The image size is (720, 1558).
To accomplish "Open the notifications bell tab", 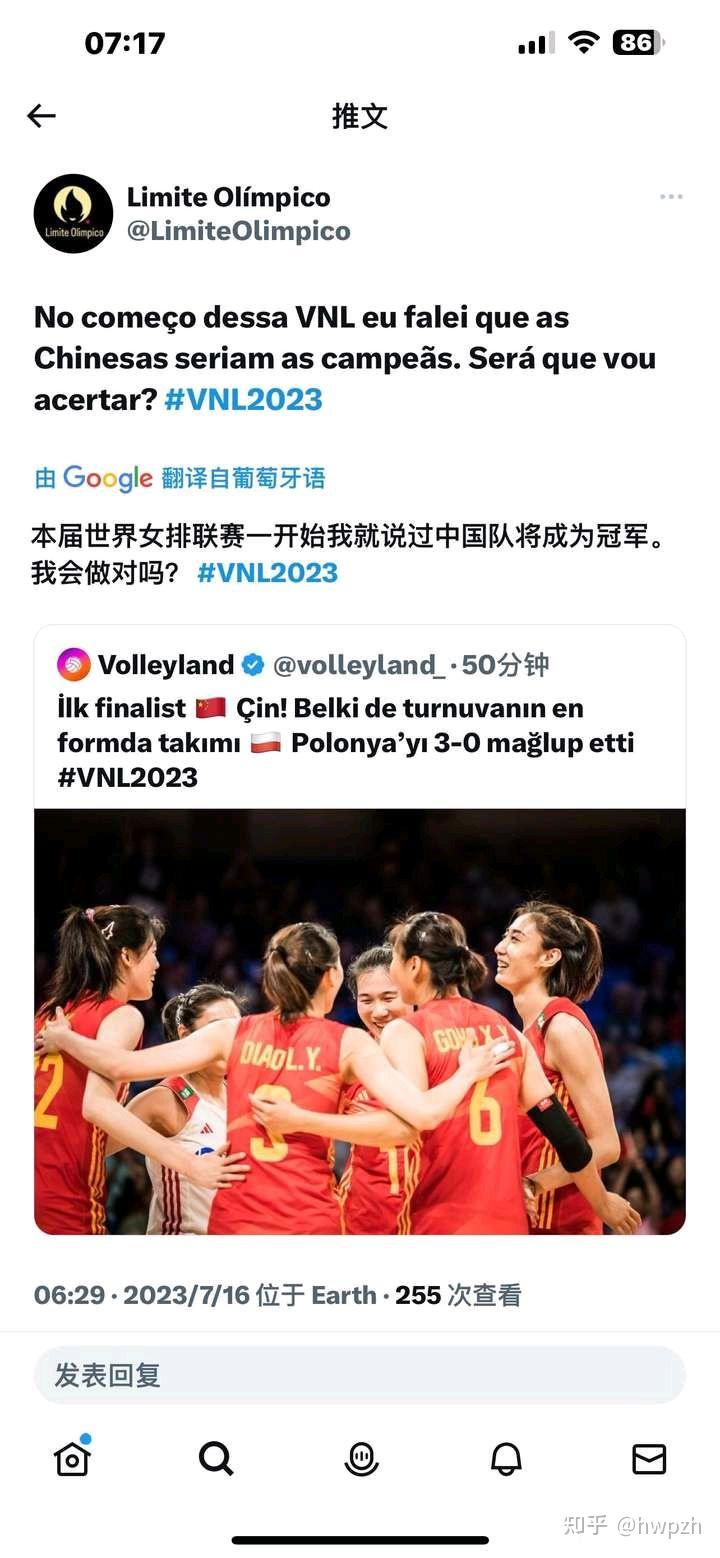I will 506,1459.
